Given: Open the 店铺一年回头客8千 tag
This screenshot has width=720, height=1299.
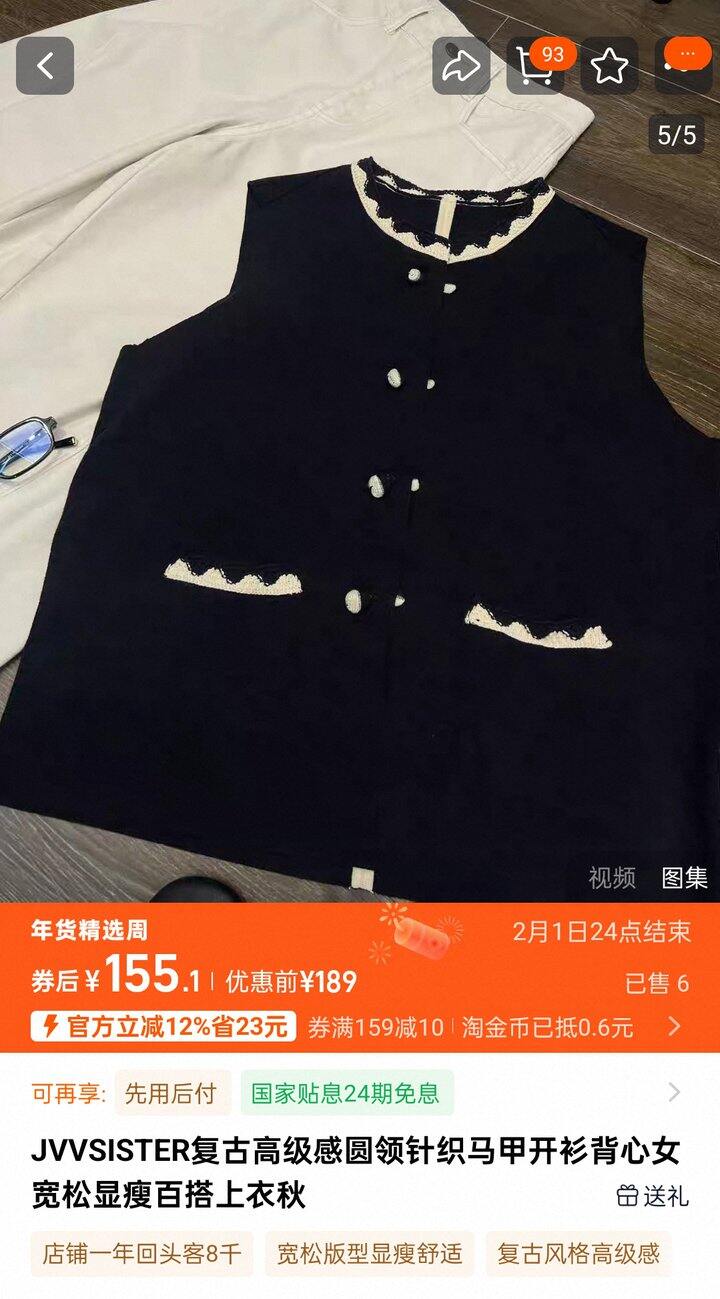Looking at the screenshot, I should [x=142, y=1253].
